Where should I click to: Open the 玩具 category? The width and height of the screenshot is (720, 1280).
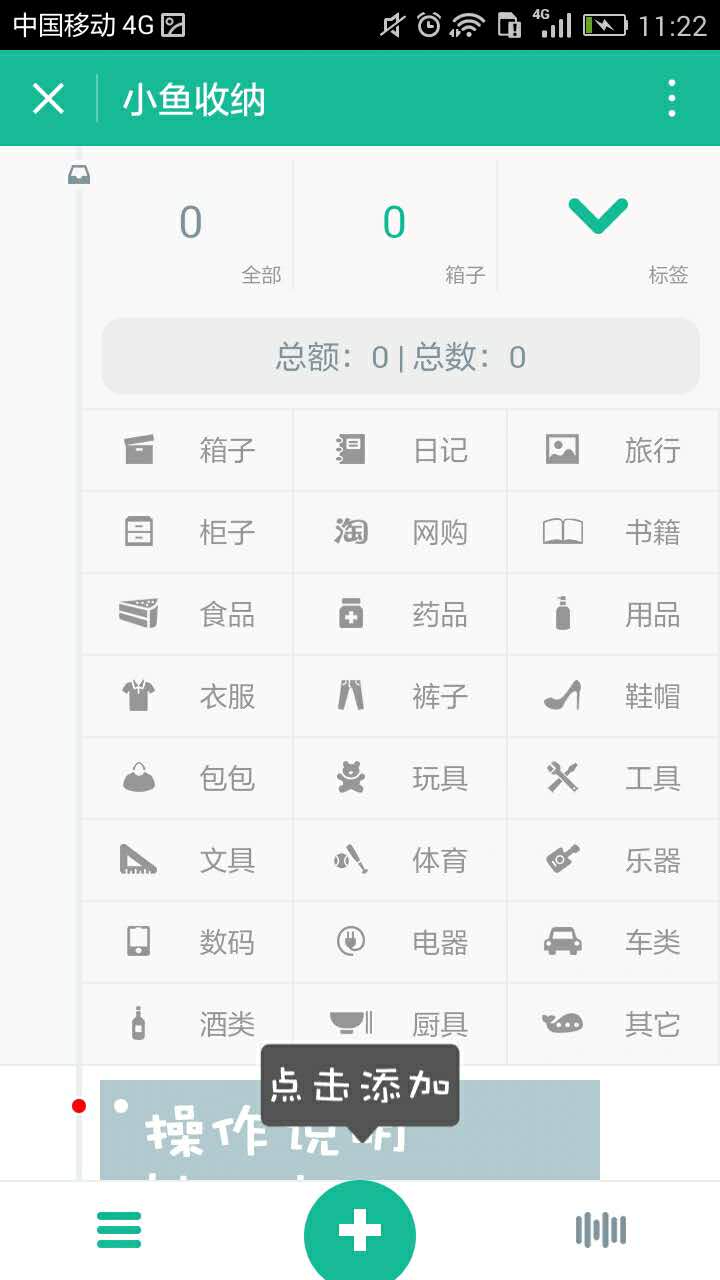[x=400, y=779]
